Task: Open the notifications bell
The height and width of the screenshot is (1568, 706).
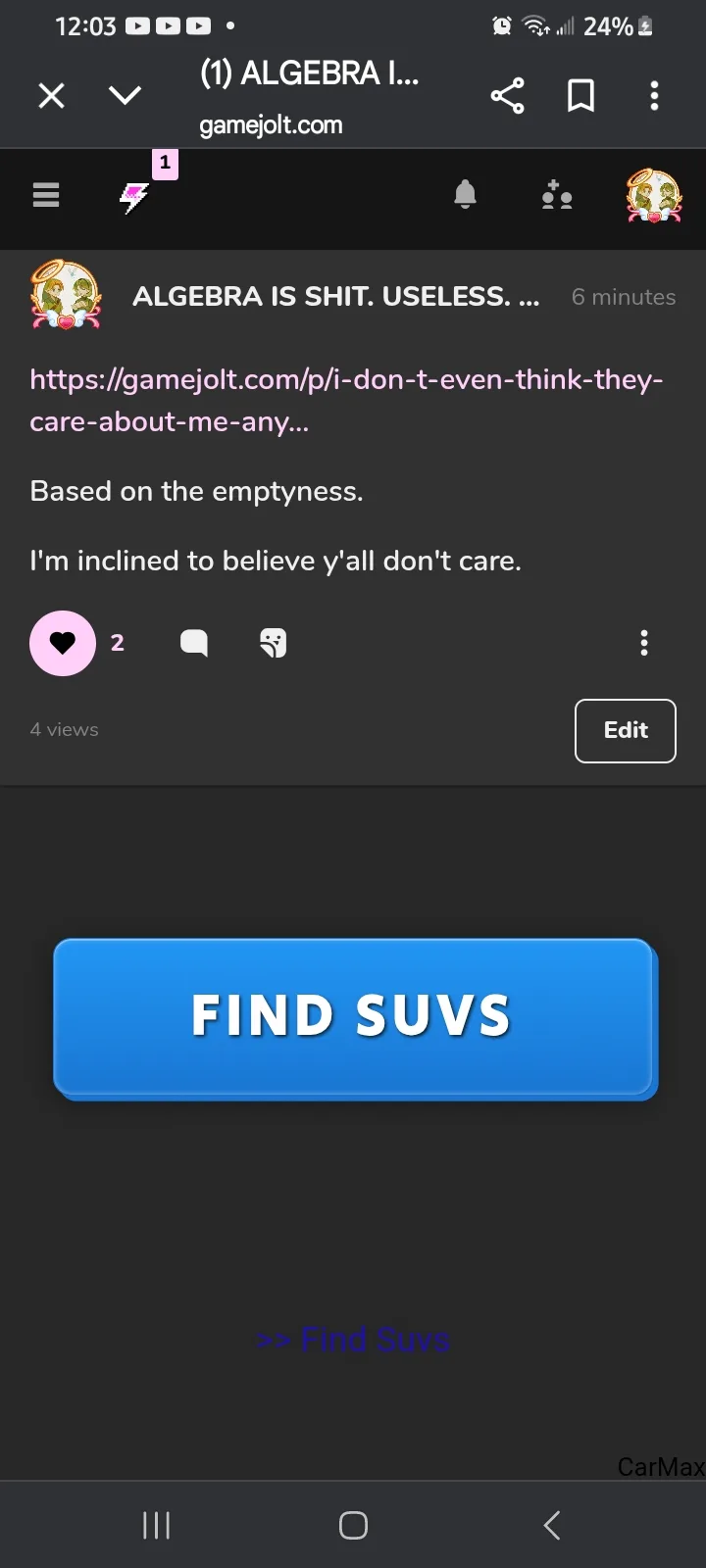Action: coord(466,195)
